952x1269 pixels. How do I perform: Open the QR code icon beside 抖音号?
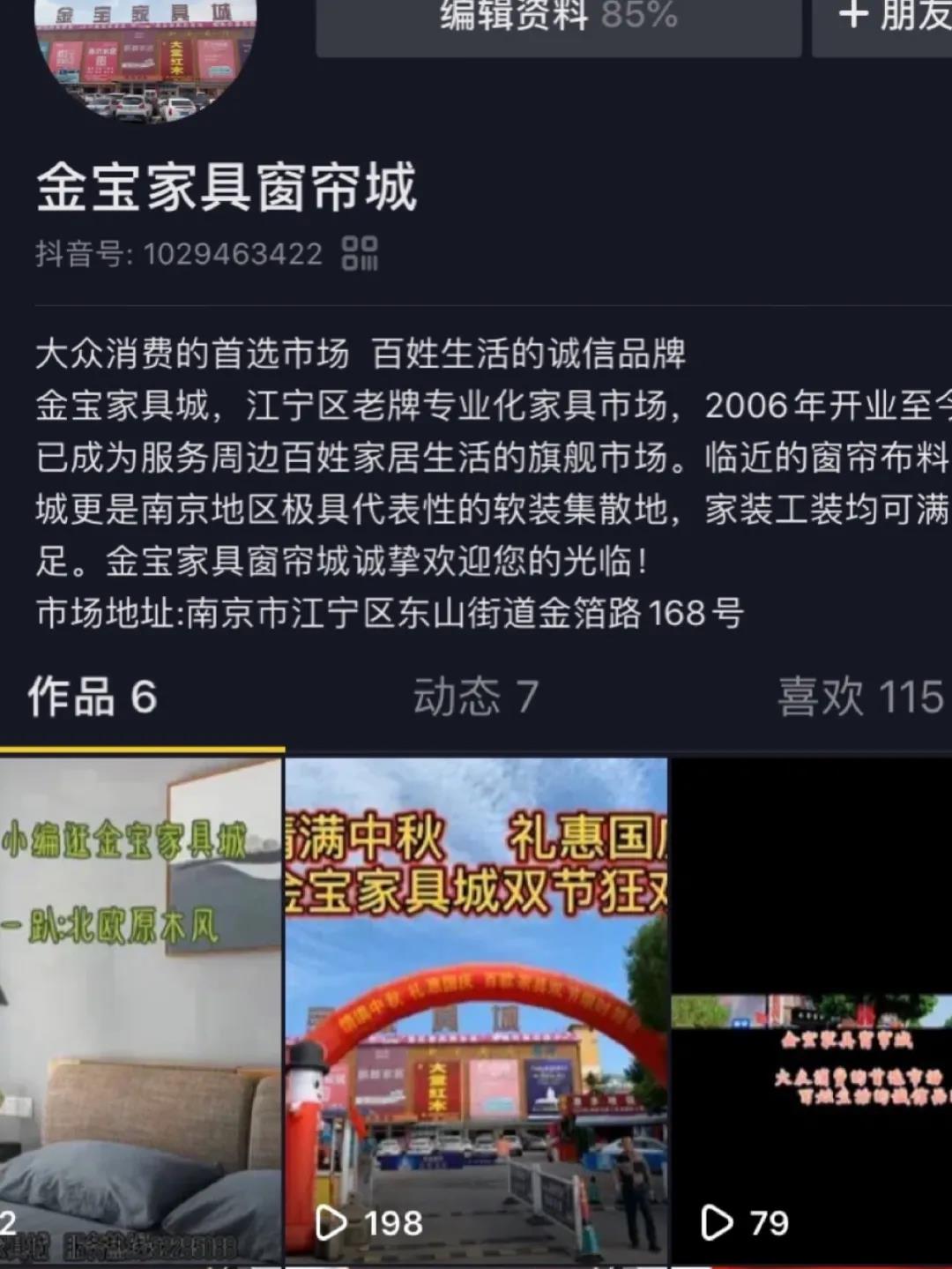click(x=360, y=253)
